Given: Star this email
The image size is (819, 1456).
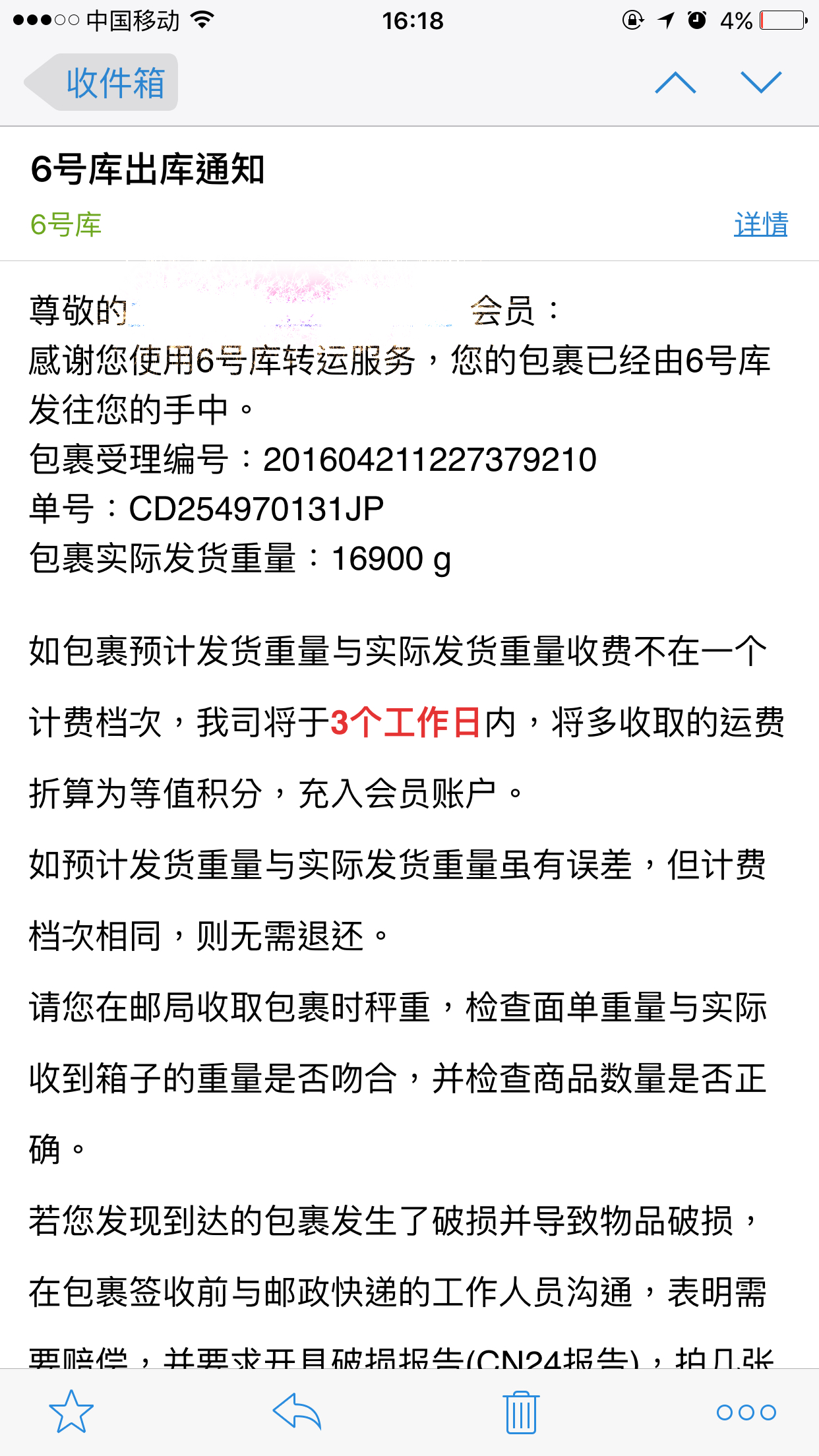Looking at the screenshot, I should click(71, 1412).
